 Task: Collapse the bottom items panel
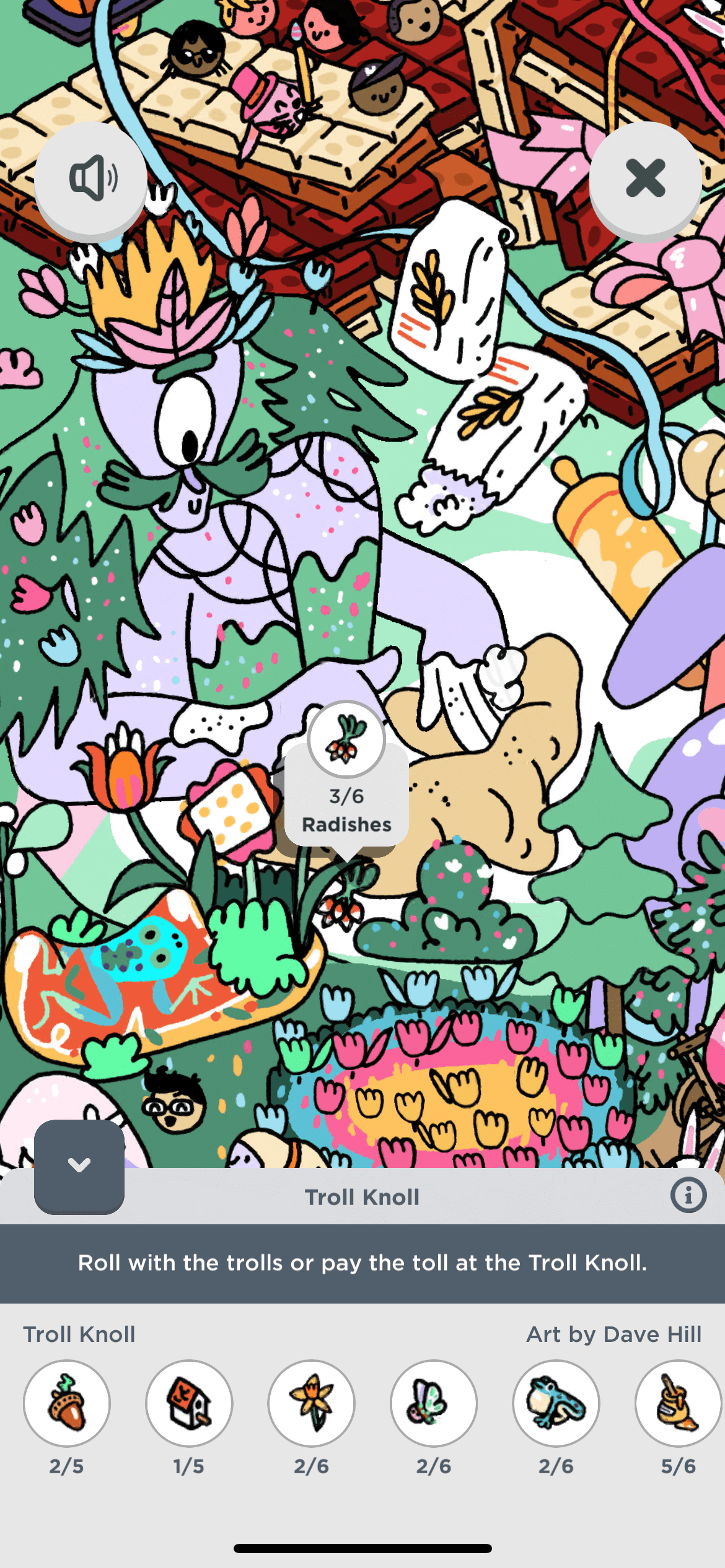pos(79,1165)
